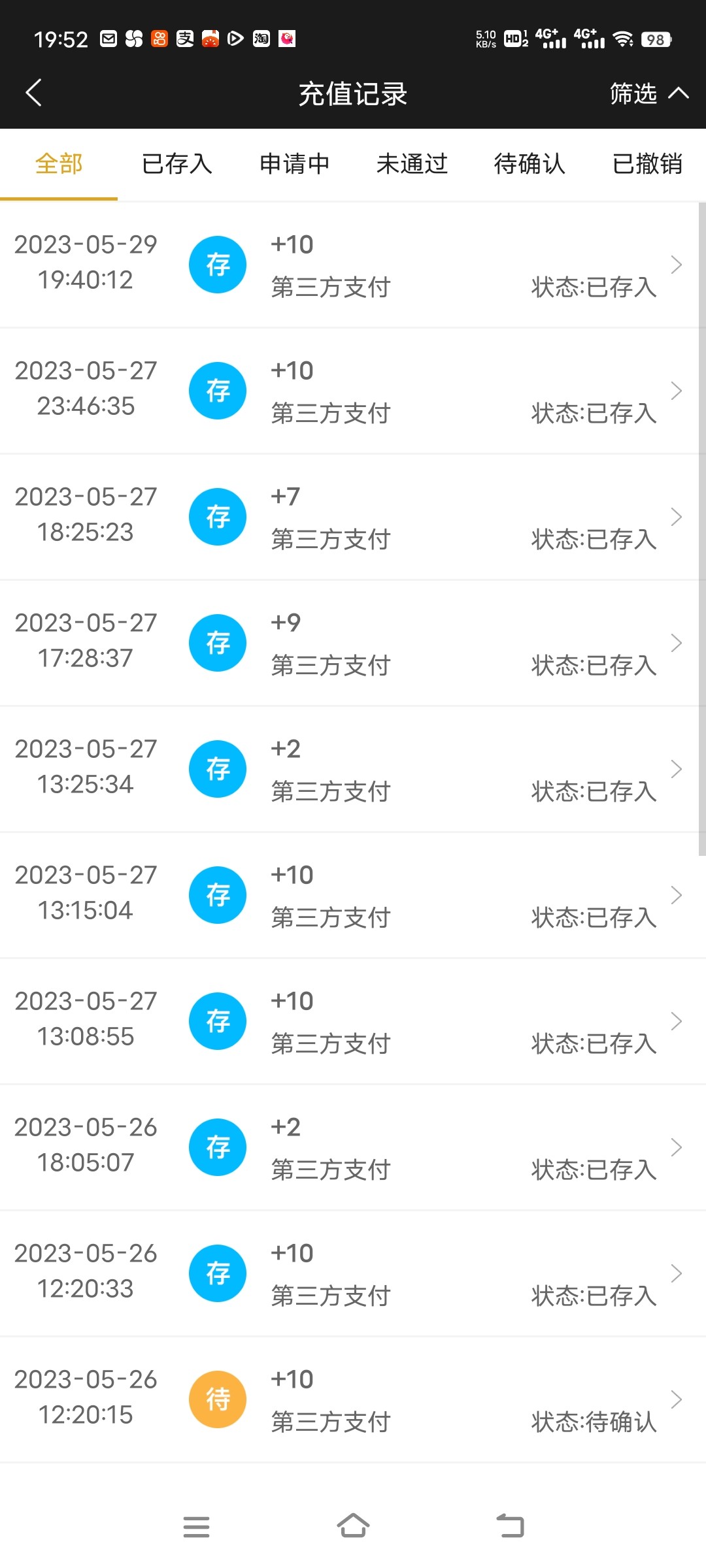Image resolution: width=706 pixels, height=1568 pixels.
Task: Tap the Taobao notification icon in the status bar
Action: tap(260, 38)
